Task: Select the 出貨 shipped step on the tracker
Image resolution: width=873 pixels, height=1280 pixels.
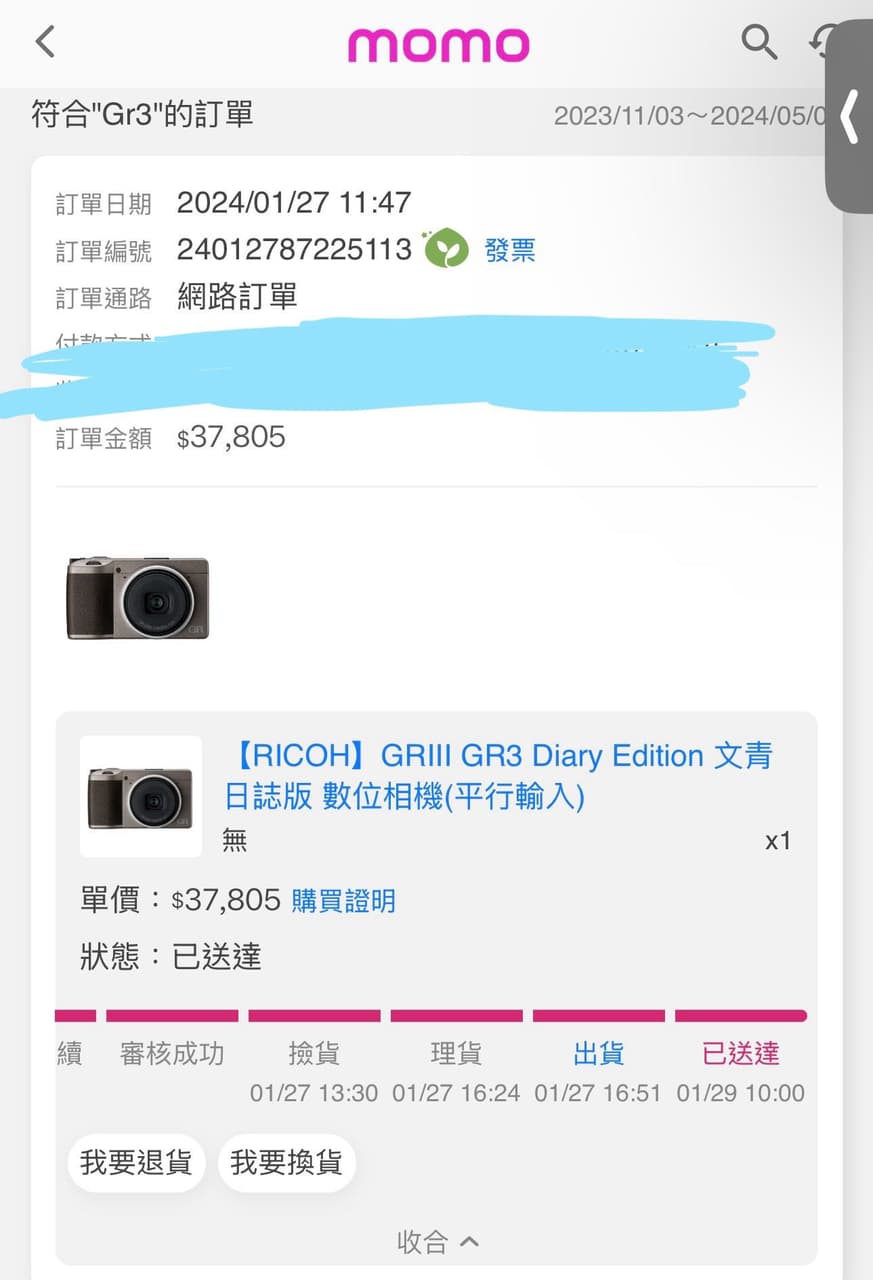Action: pyautogui.click(x=598, y=1053)
